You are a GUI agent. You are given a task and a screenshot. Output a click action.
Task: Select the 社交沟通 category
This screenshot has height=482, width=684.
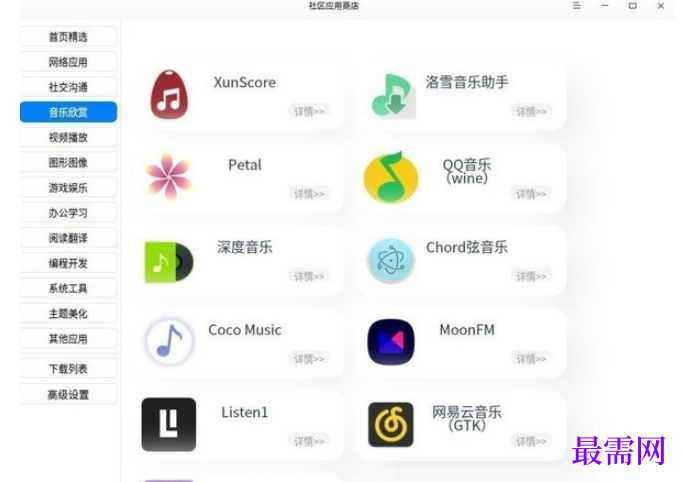point(68,87)
